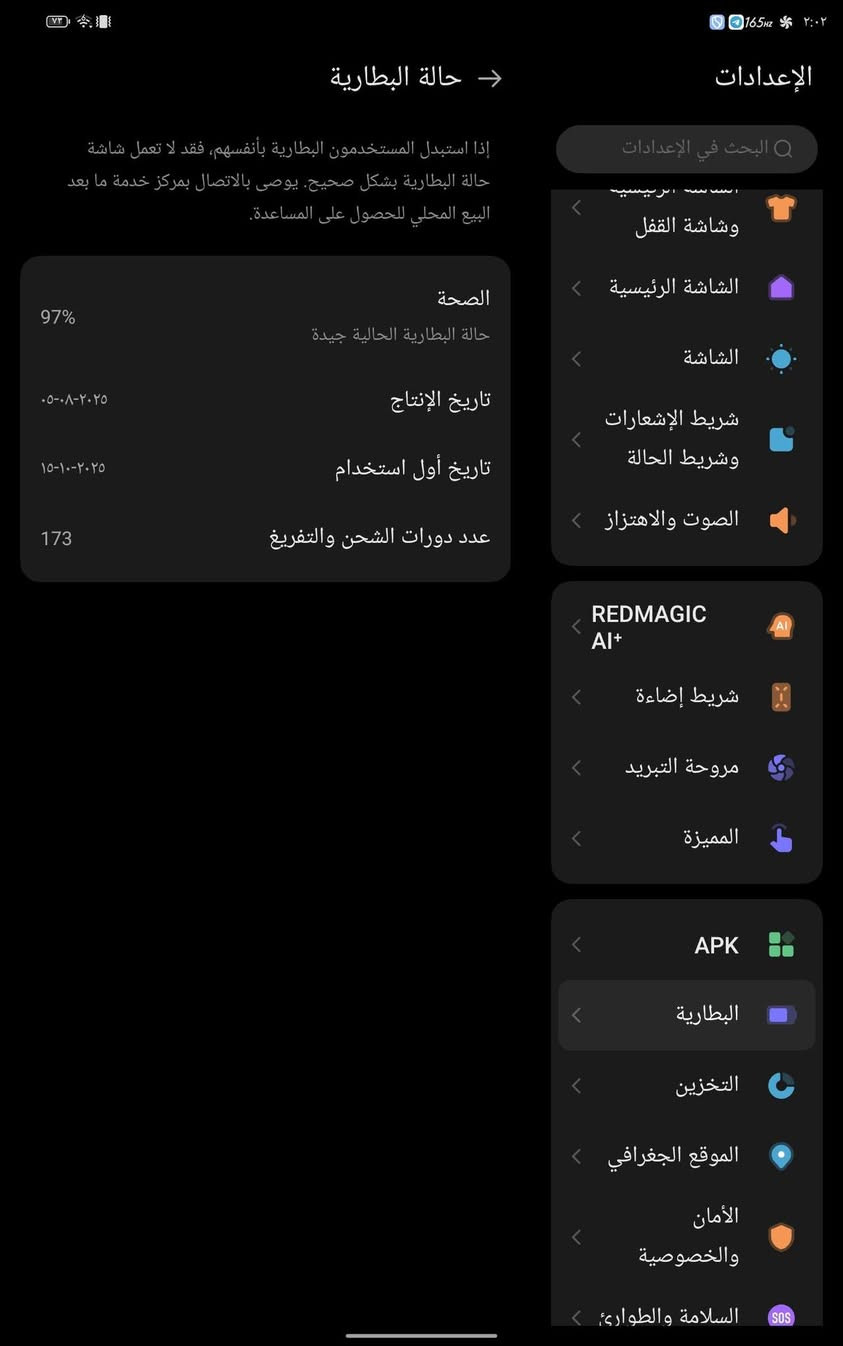Select the الصوت والاهتزاز sound icon
Image resolution: width=843 pixels, height=1346 pixels.
[x=781, y=519]
